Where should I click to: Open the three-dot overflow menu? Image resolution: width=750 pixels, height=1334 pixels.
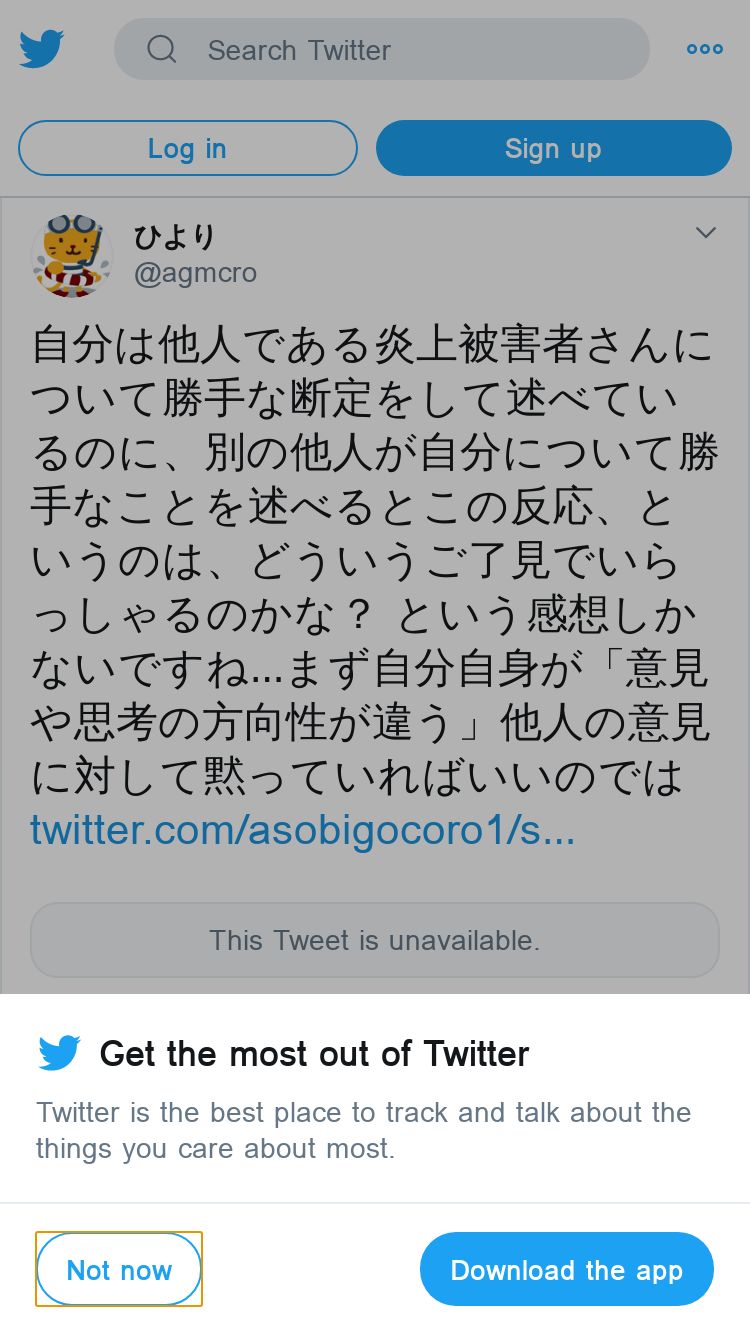coord(705,49)
